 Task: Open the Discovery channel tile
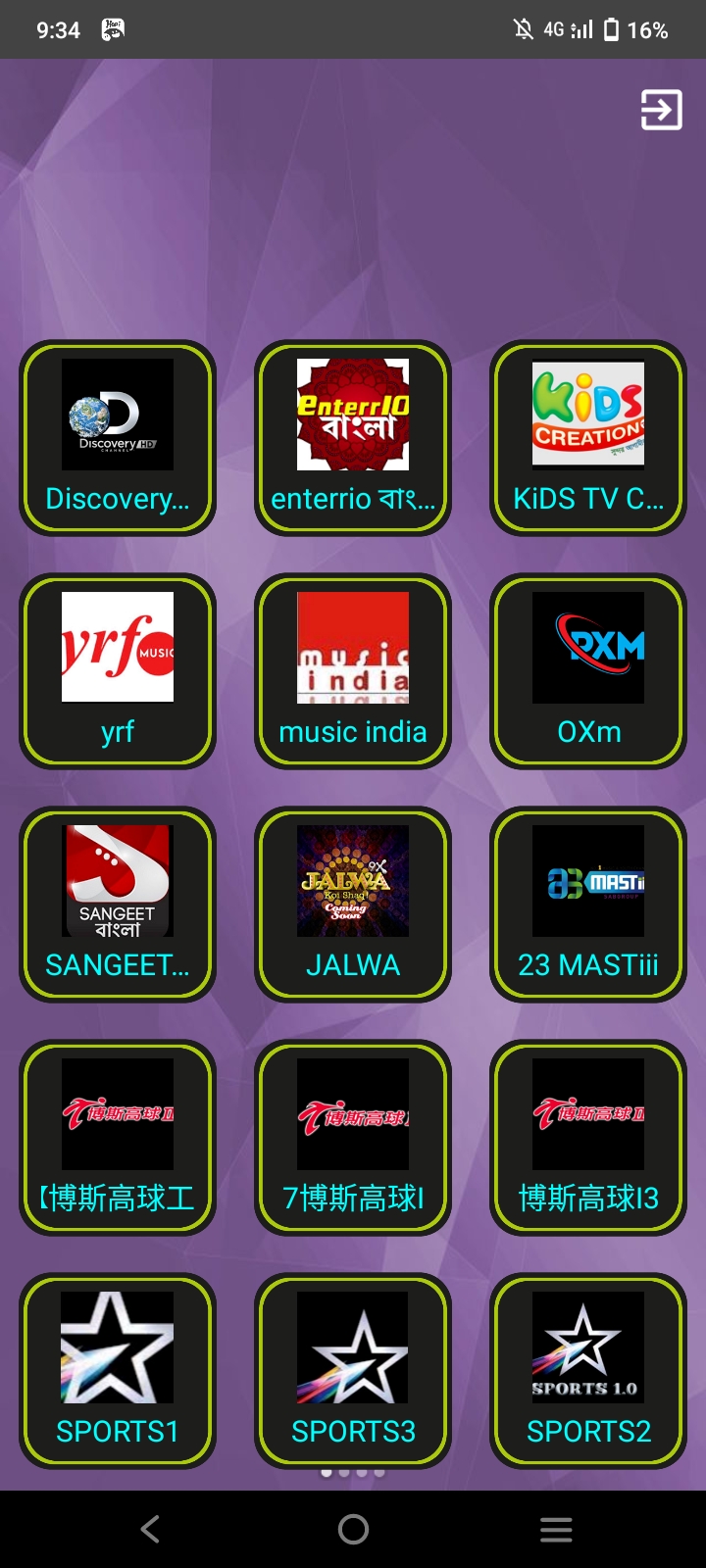[x=118, y=438]
